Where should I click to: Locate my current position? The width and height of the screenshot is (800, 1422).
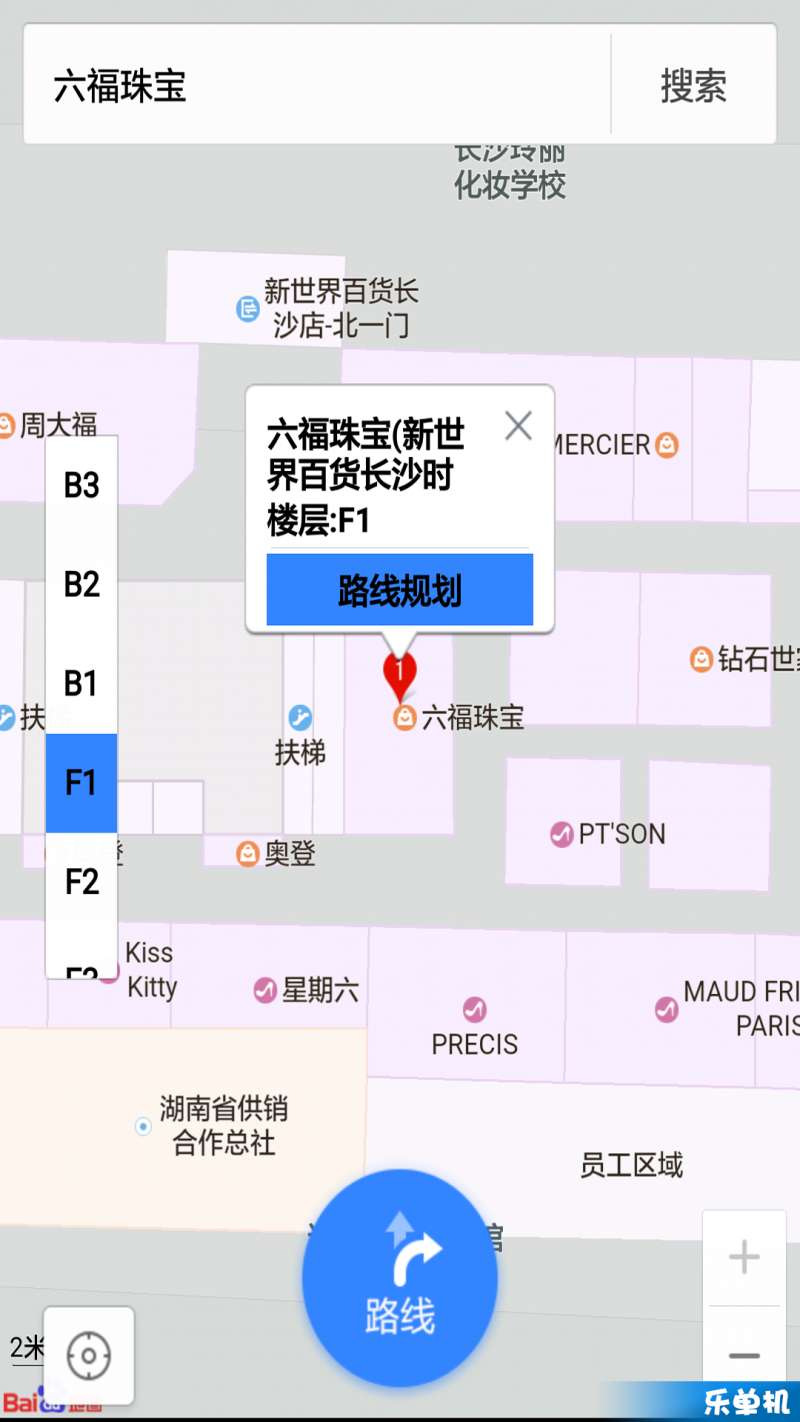[x=88, y=1355]
